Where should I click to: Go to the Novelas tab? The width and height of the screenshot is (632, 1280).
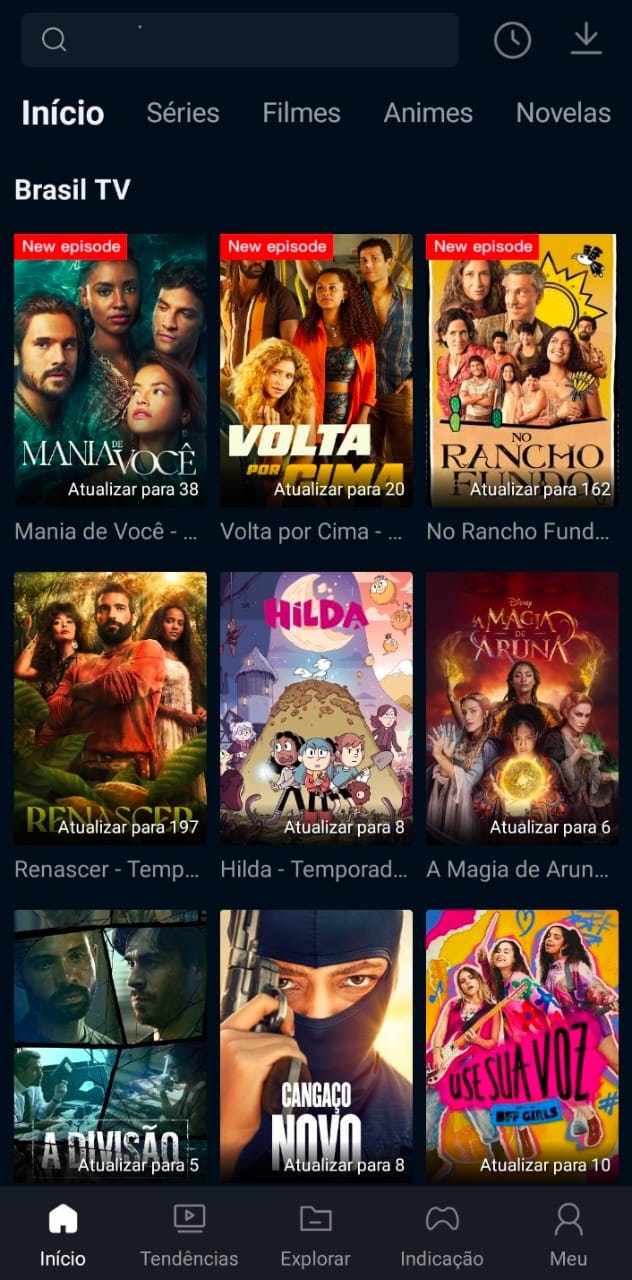pos(563,113)
